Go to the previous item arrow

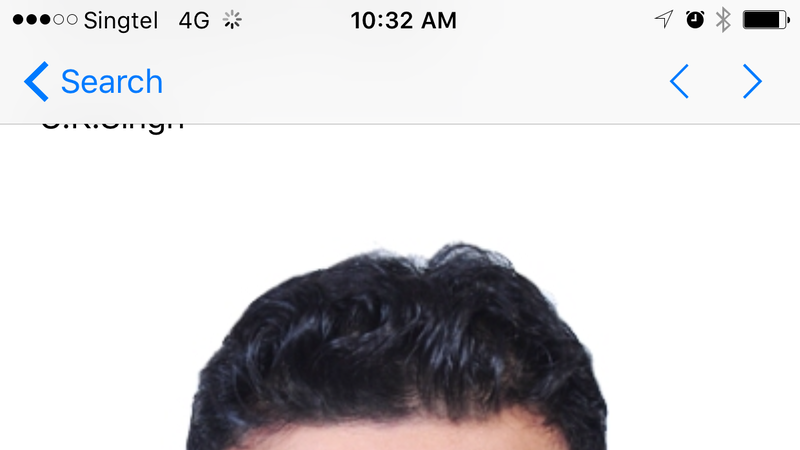click(x=679, y=82)
